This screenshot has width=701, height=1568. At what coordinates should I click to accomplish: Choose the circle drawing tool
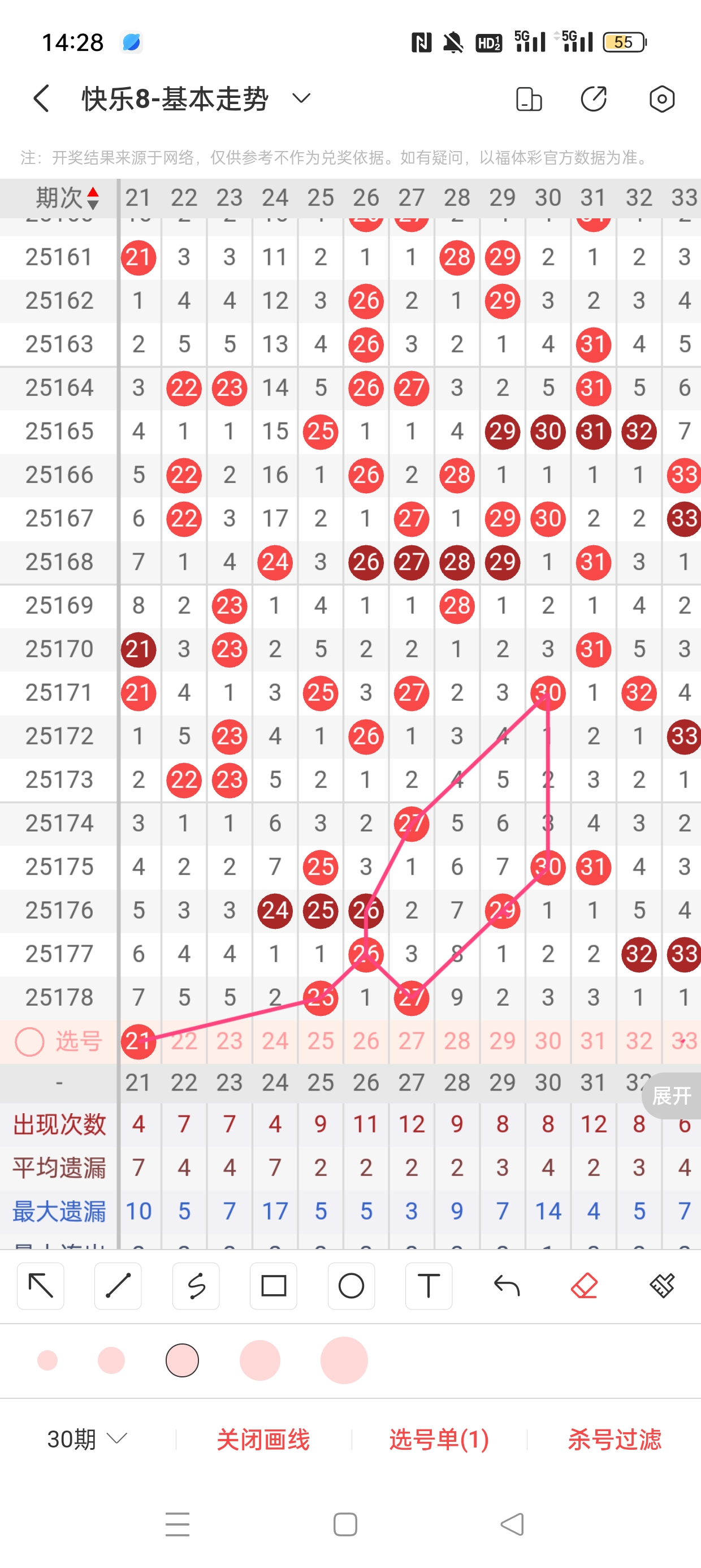point(351,1286)
